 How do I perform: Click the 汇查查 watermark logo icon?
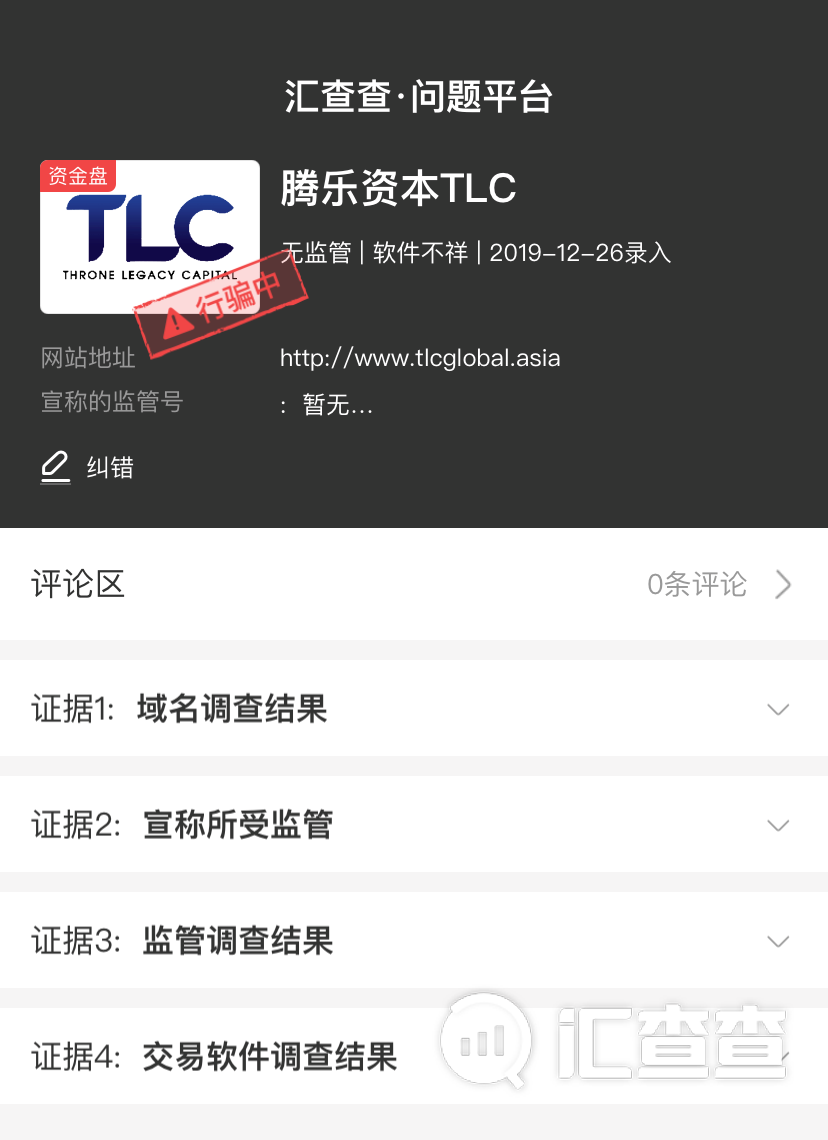pos(487,1040)
